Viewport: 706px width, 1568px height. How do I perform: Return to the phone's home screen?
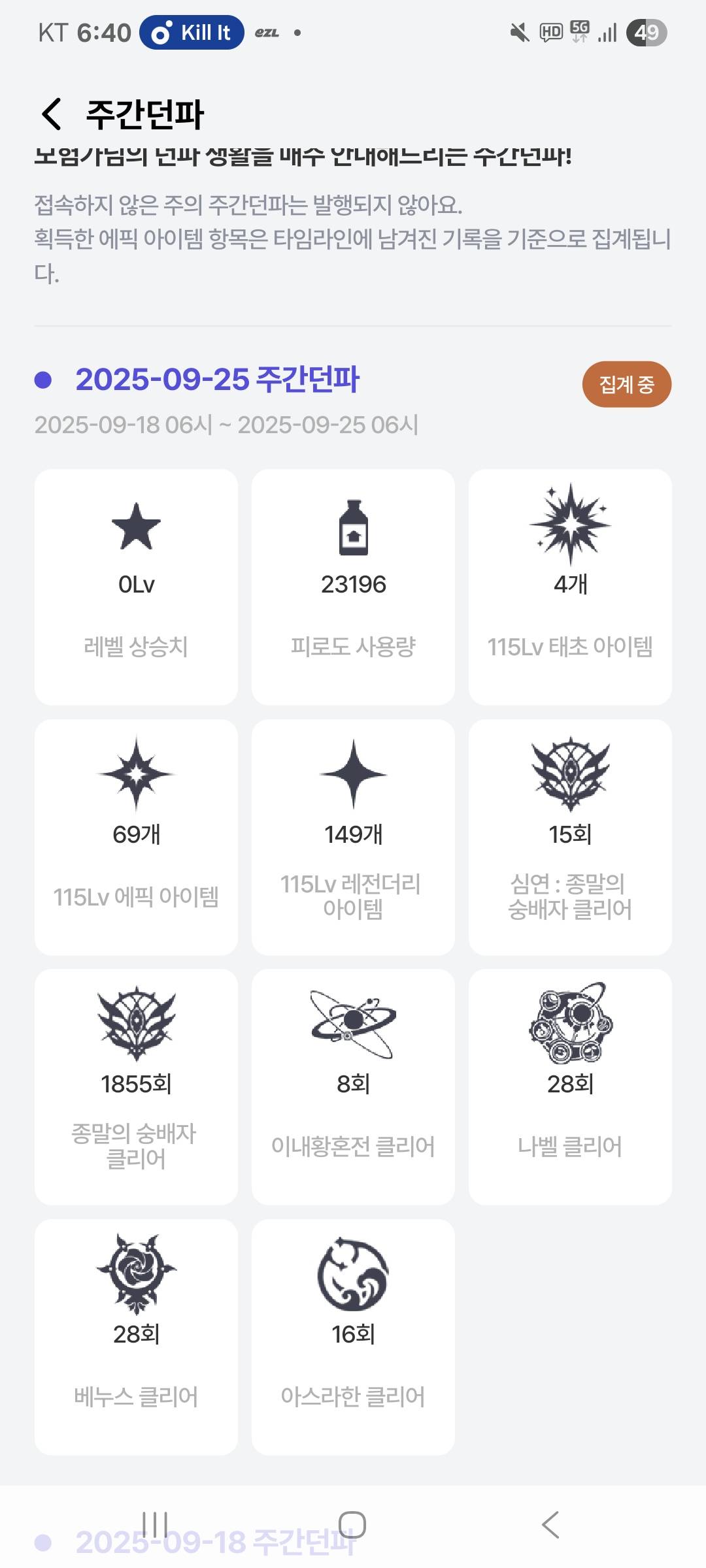(352, 1525)
